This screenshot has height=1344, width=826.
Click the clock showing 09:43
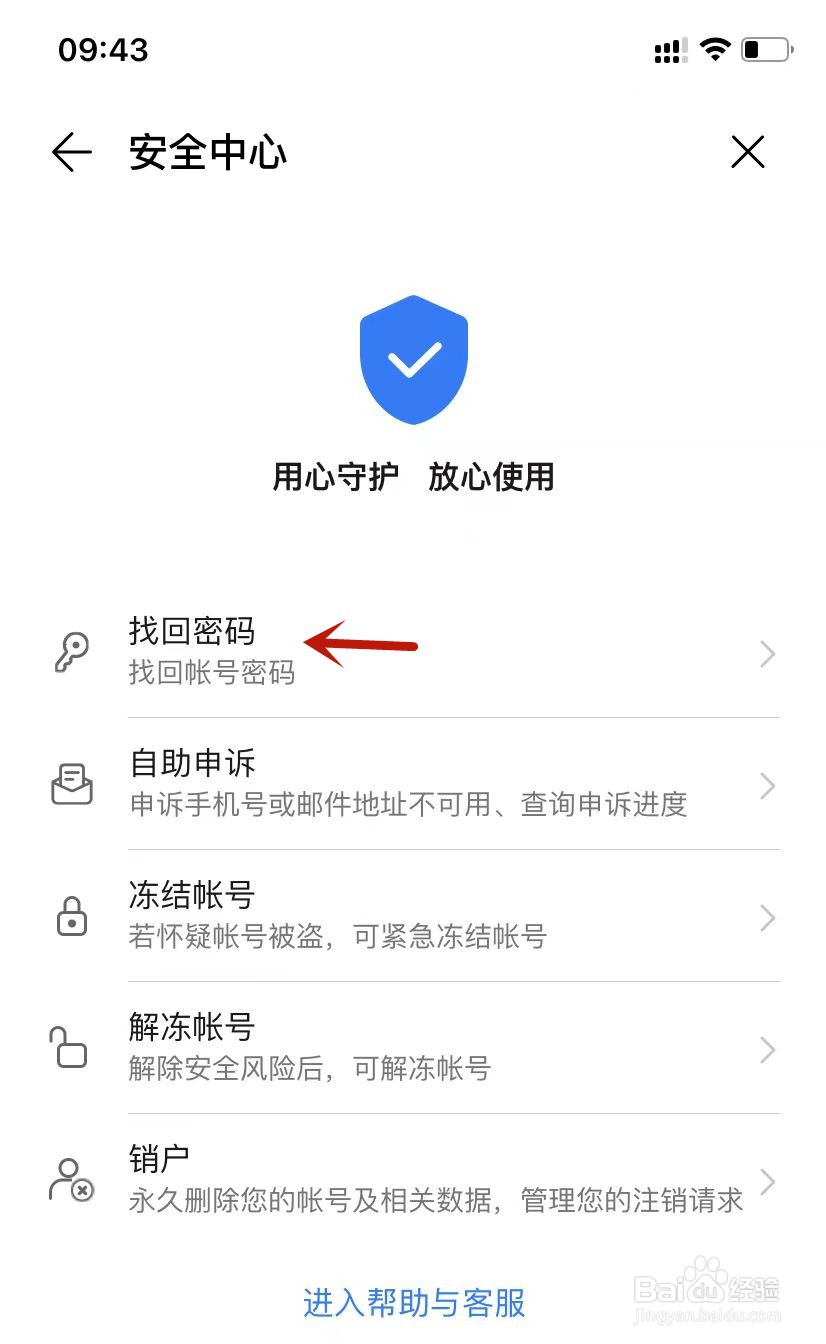click(x=103, y=49)
